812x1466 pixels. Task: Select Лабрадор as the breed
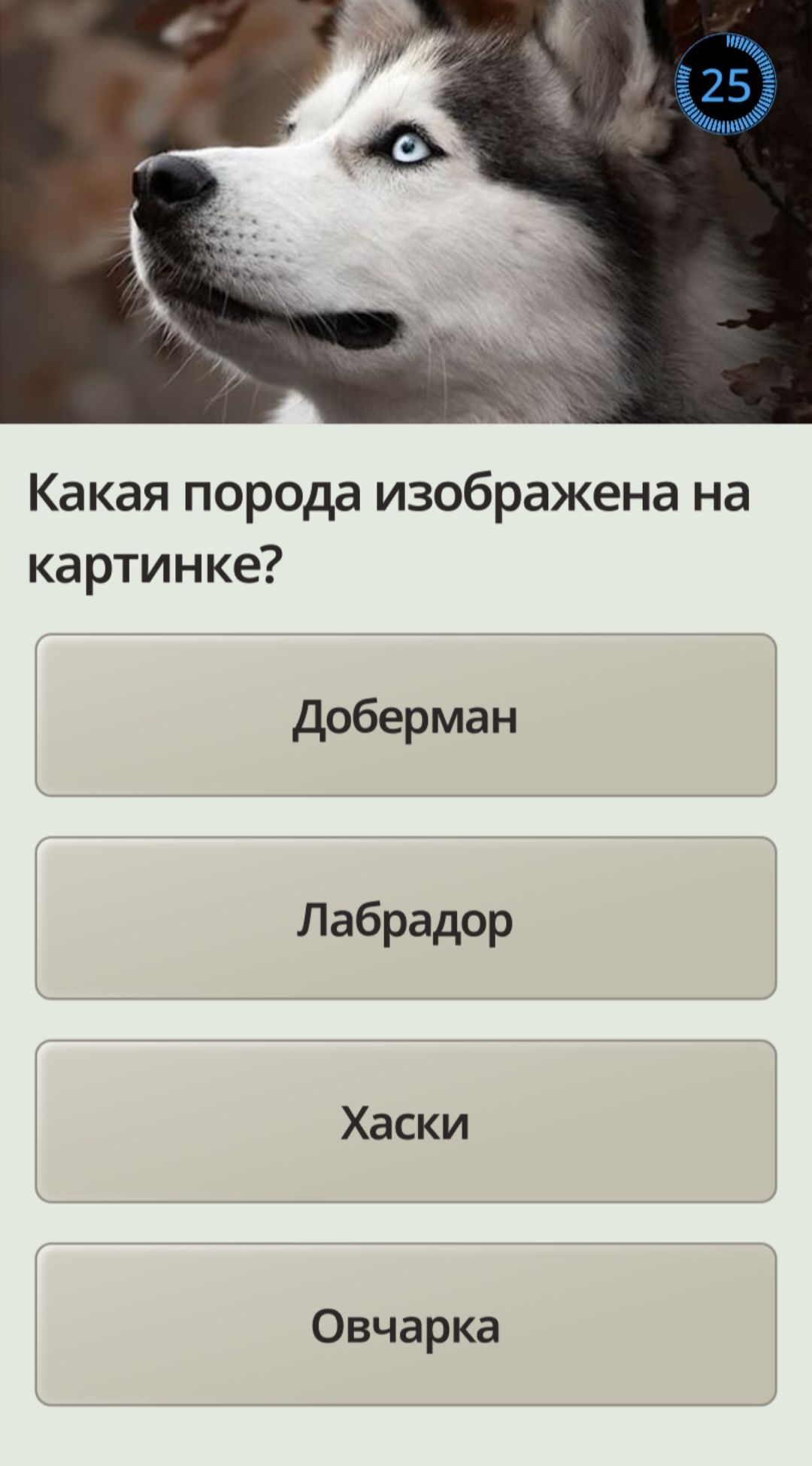click(405, 918)
